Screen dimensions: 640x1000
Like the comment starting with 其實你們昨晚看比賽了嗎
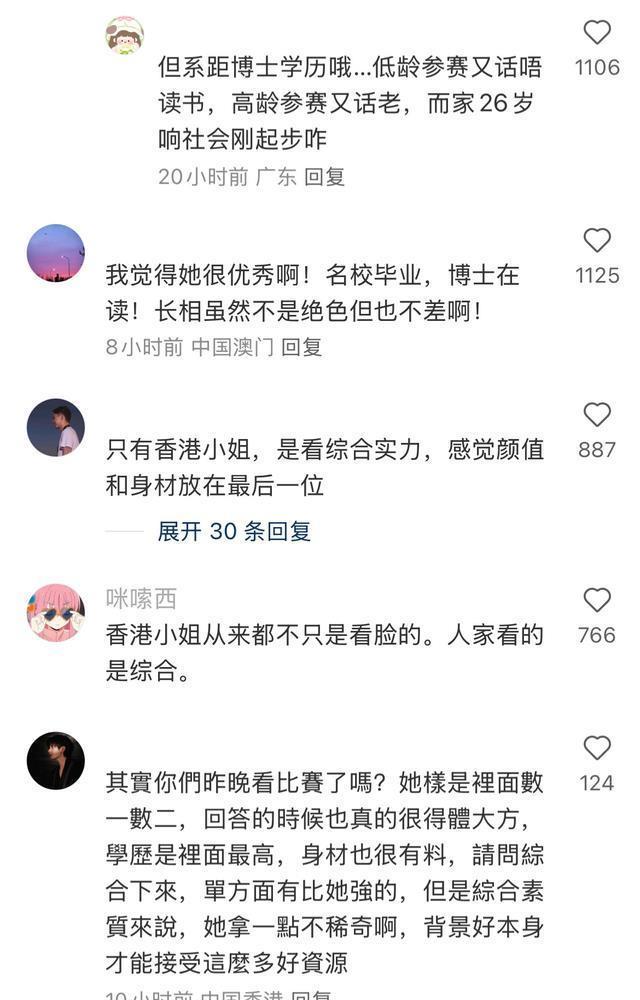[597, 748]
